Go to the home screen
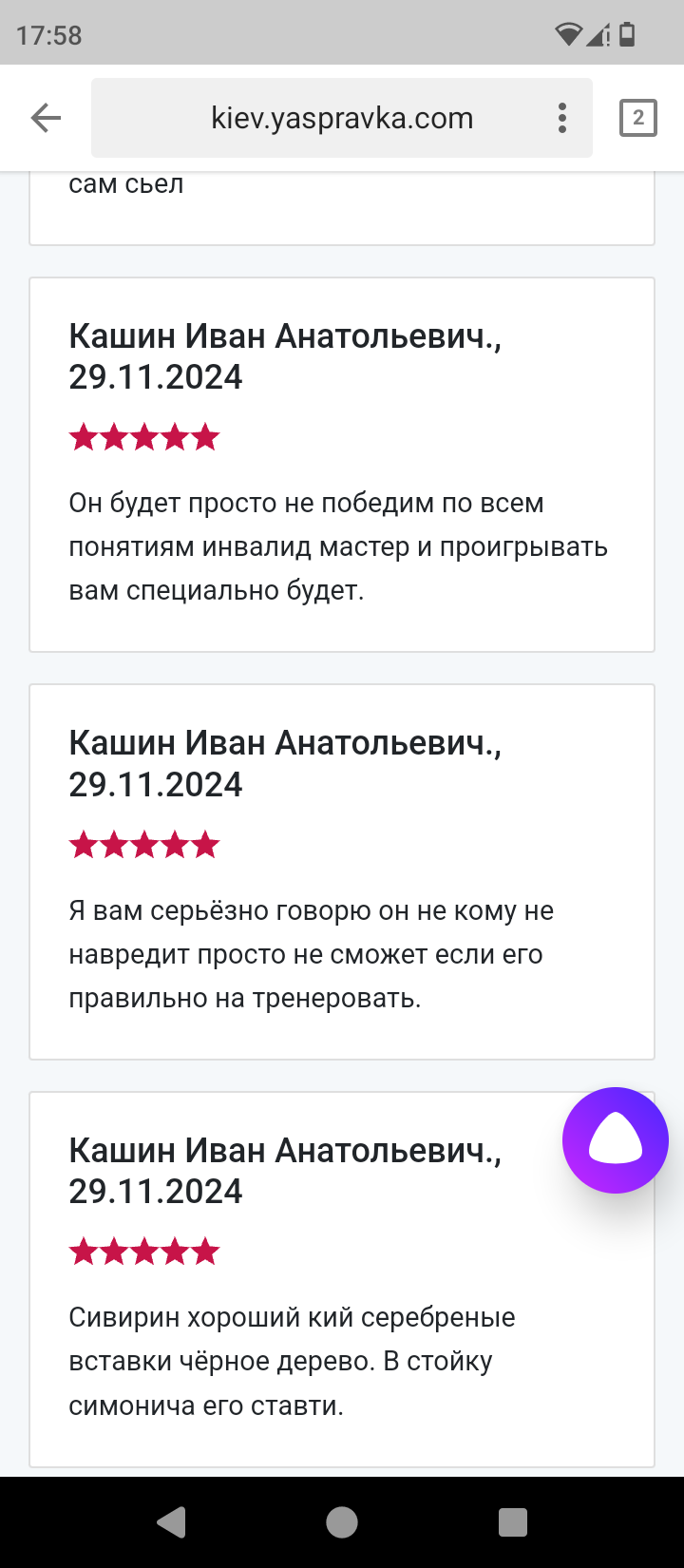The width and height of the screenshot is (684, 1568). [342, 1522]
